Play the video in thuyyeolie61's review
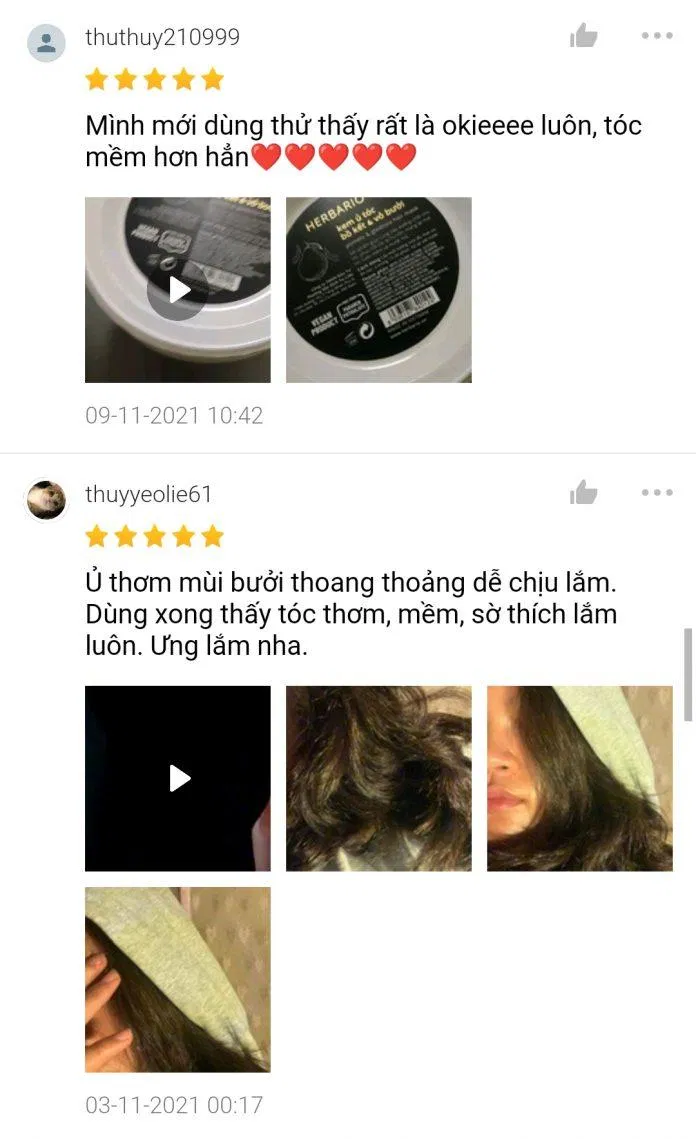Screen dimensions: 696x1139 [178, 778]
